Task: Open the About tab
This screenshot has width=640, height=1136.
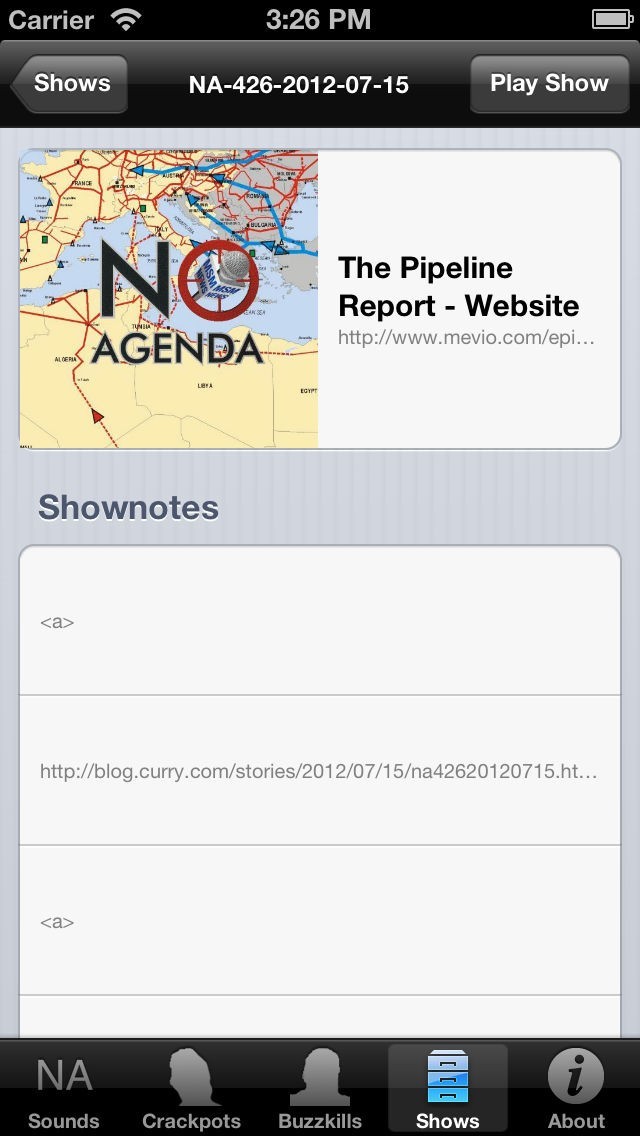Action: (x=576, y=1090)
